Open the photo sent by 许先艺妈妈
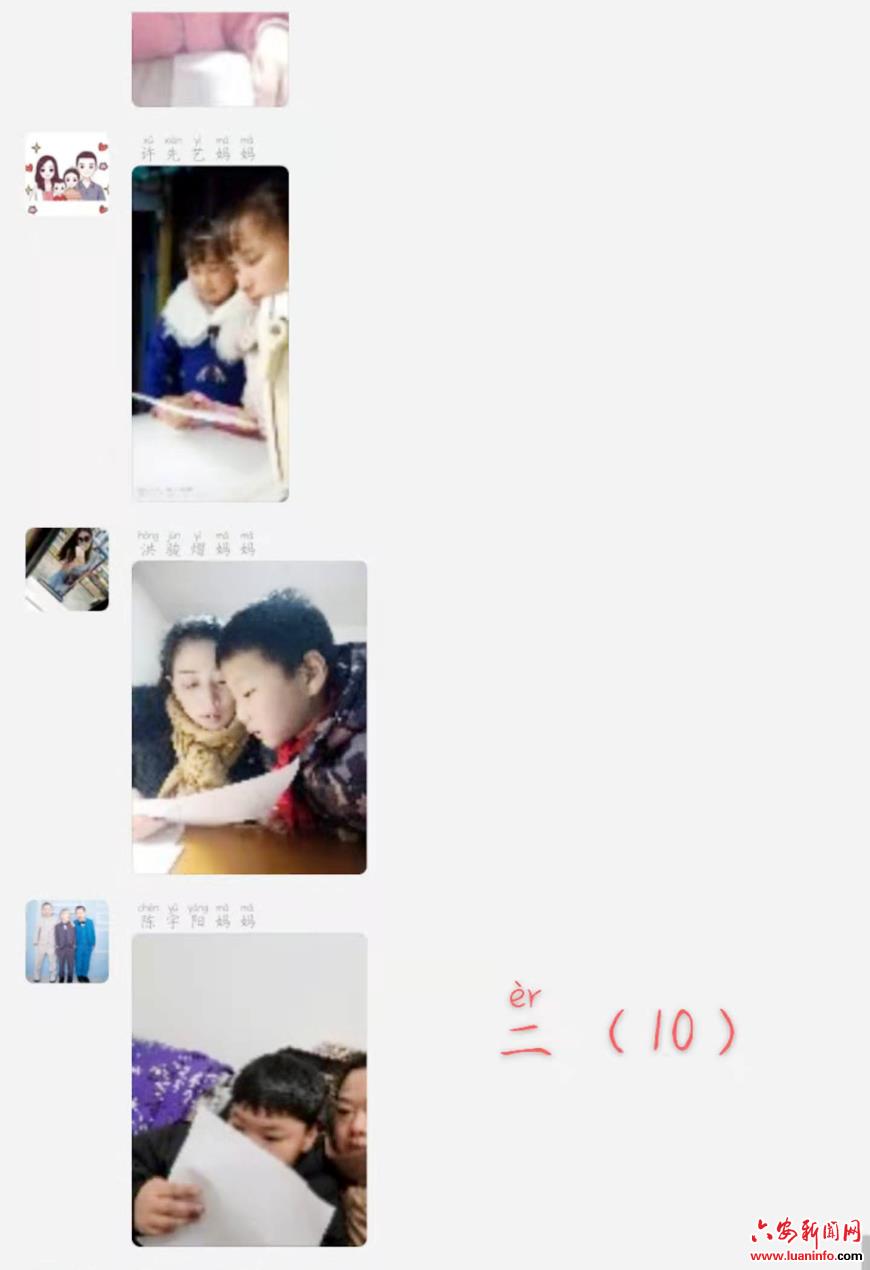 [x=210, y=333]
